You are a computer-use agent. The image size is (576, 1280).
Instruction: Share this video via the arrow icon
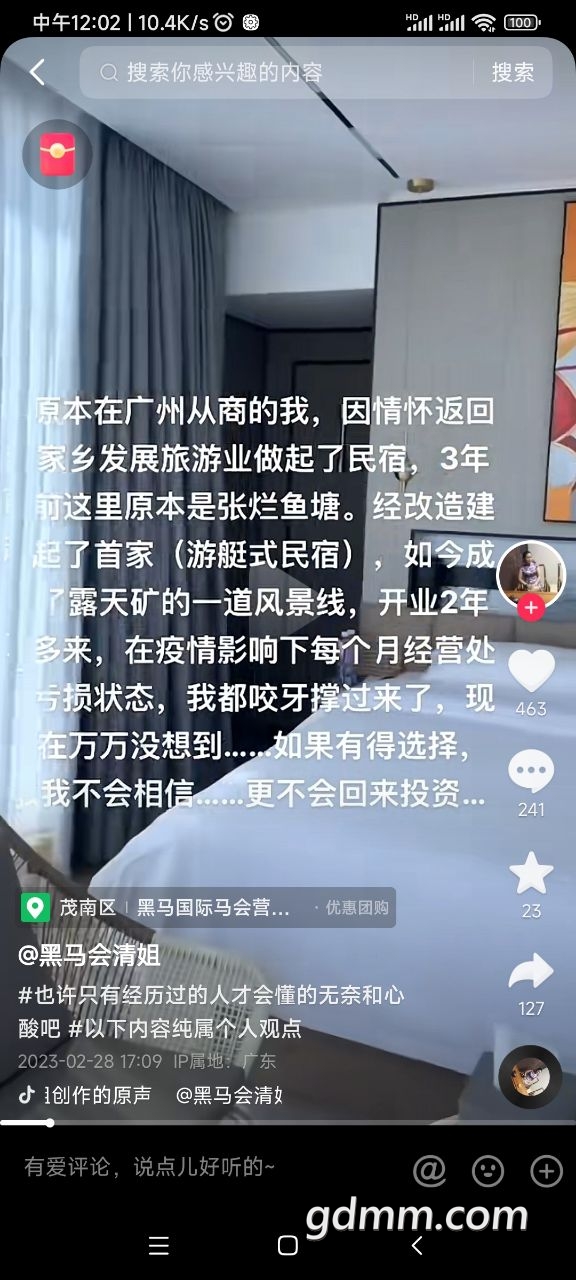tap(531, 971)
